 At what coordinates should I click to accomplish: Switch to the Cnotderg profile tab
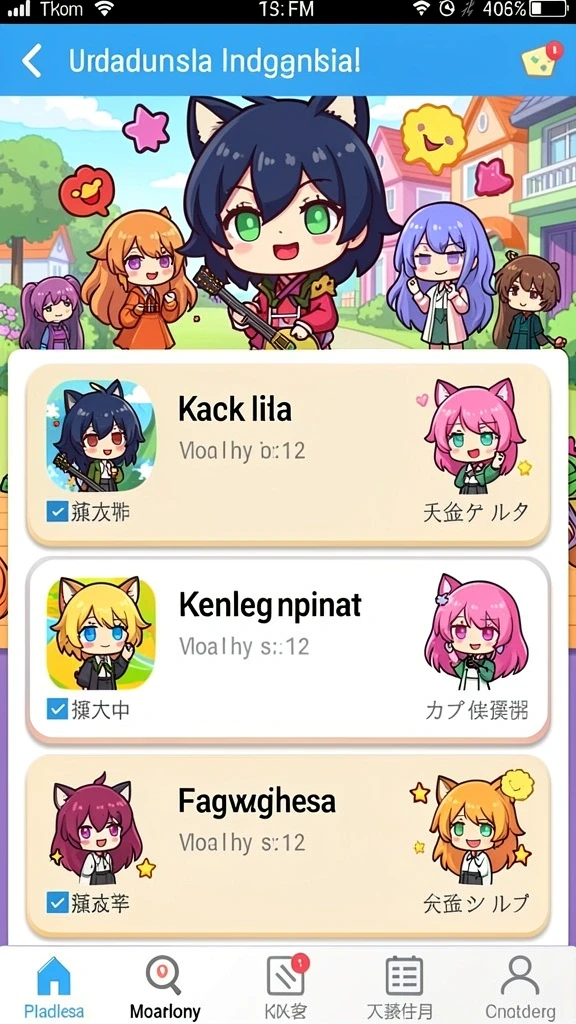coord(520,985)
